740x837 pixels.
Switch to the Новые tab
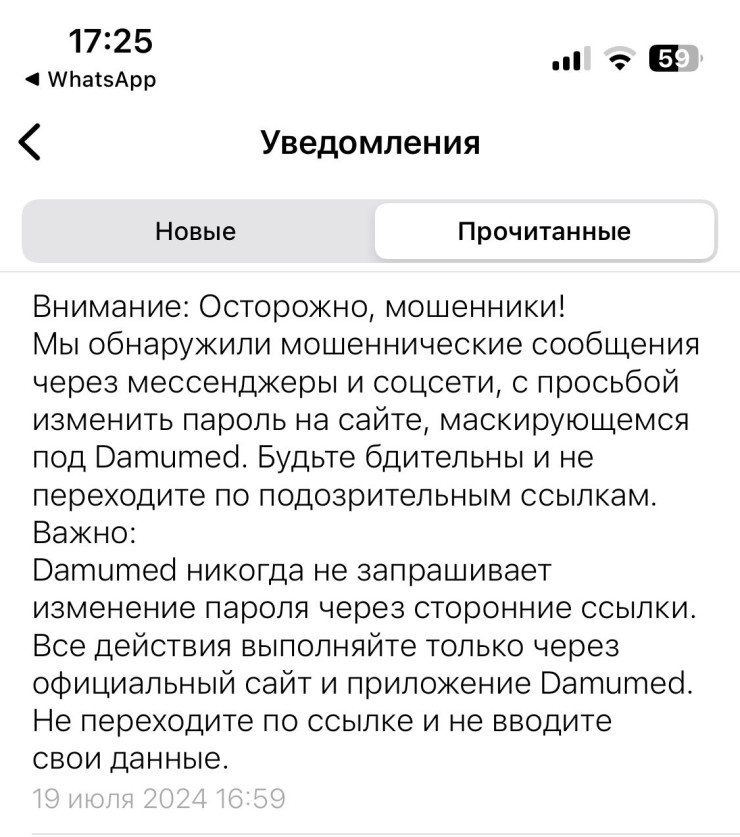196,232
